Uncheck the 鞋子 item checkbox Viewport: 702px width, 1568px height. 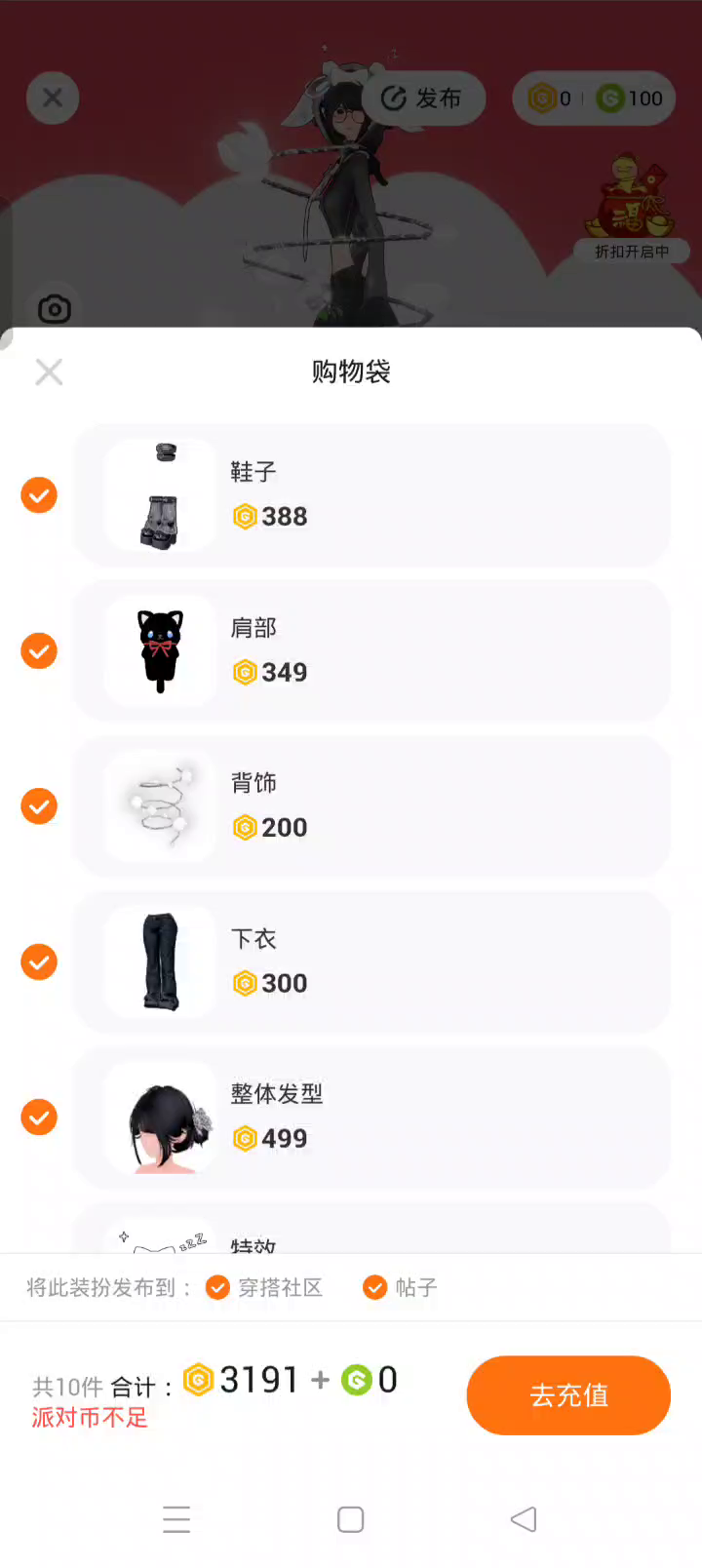39,495
